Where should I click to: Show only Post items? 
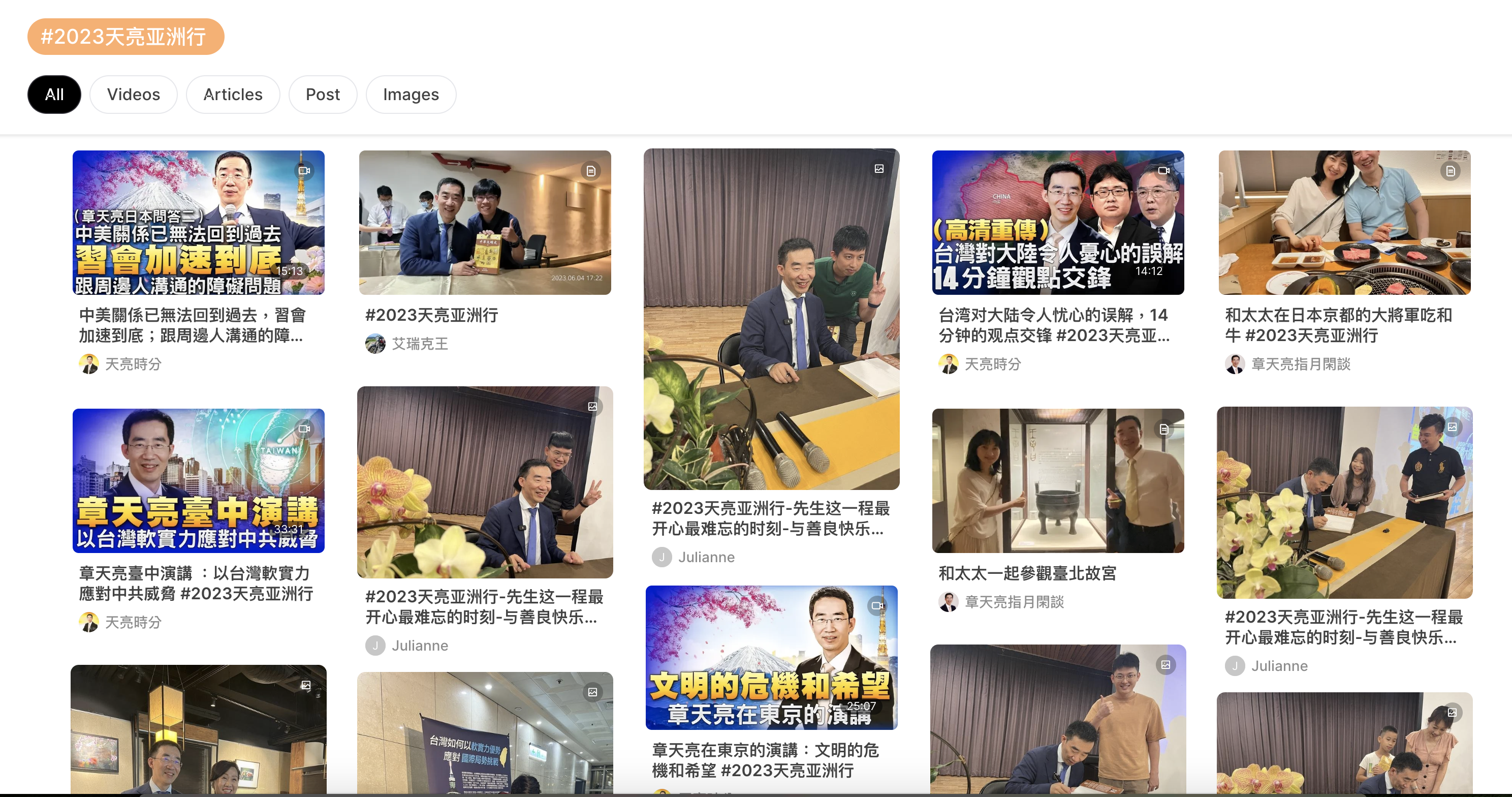[322, 95]
